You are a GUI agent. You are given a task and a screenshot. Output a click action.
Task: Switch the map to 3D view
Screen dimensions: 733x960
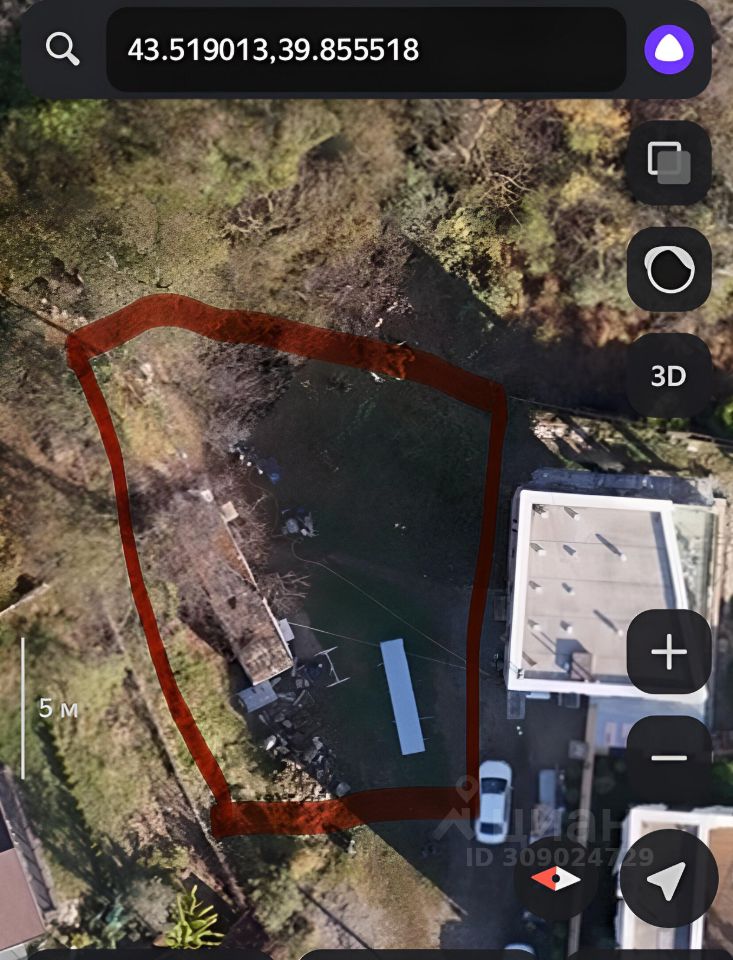669,376
